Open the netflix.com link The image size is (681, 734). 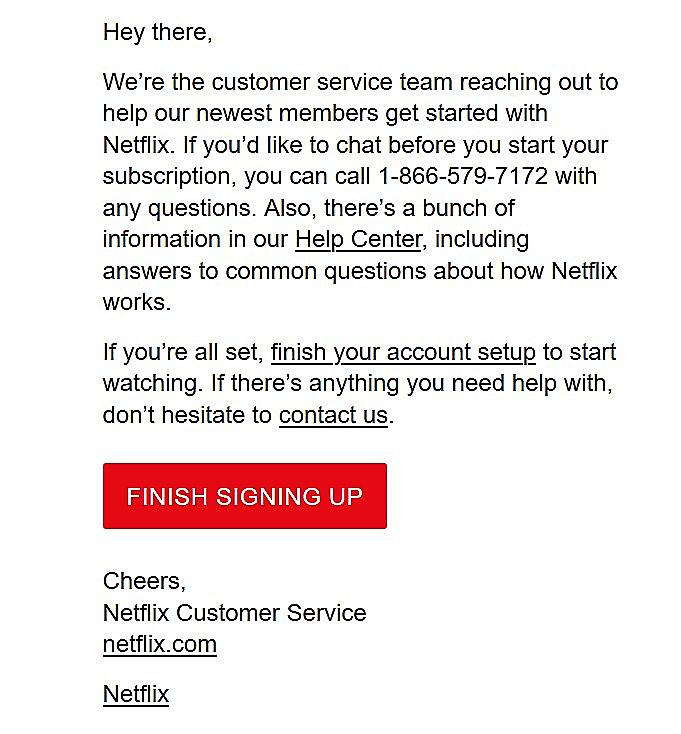point(159,644)
